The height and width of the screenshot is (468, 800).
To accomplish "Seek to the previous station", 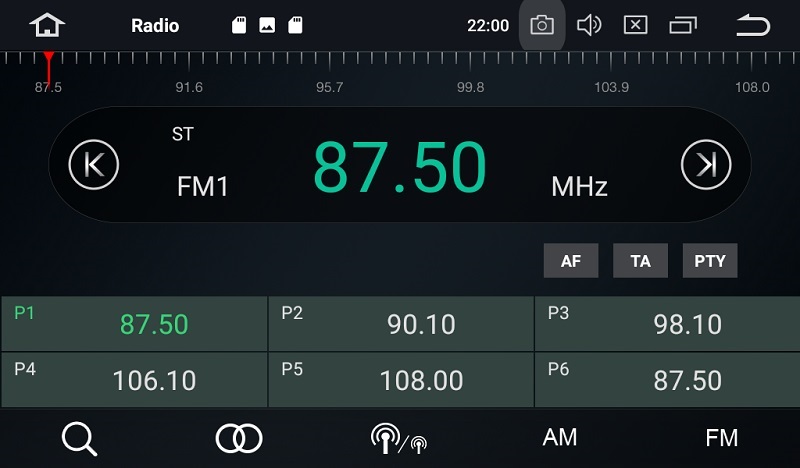I will pos(94,164).
